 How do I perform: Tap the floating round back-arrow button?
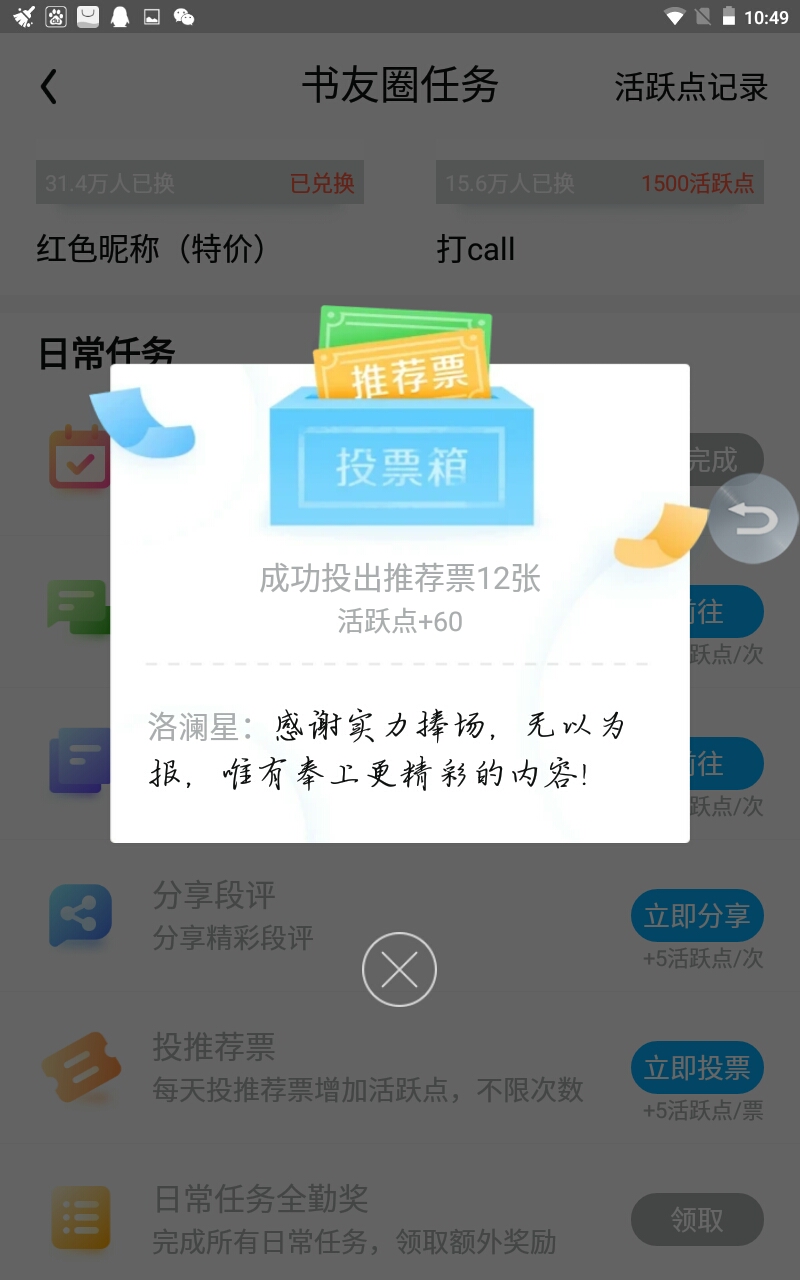752,518
